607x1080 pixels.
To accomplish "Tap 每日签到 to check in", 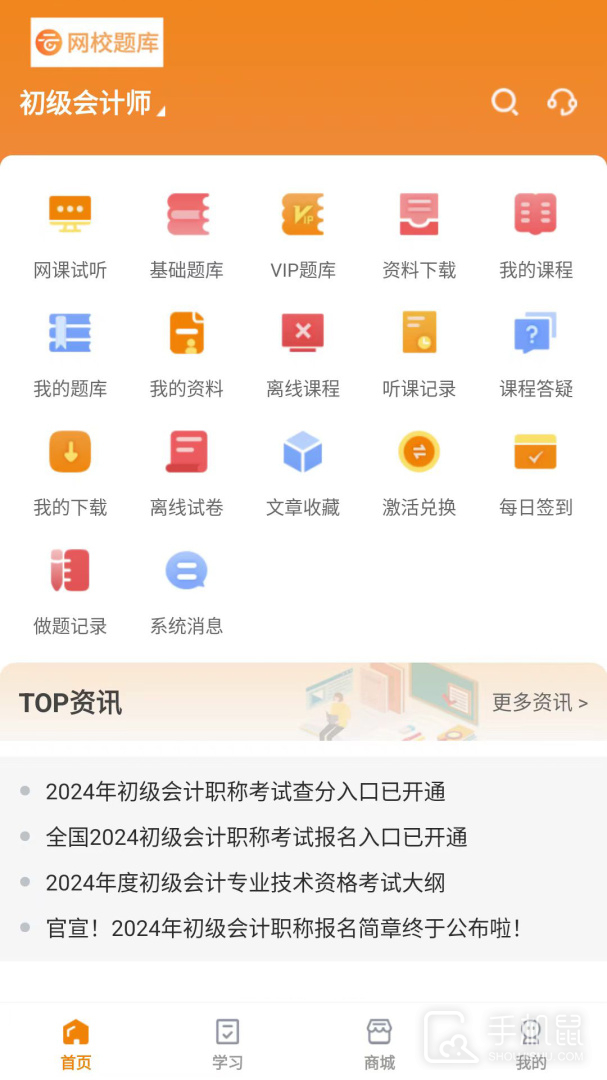I will pyautogui.click(x=536, y=474).
